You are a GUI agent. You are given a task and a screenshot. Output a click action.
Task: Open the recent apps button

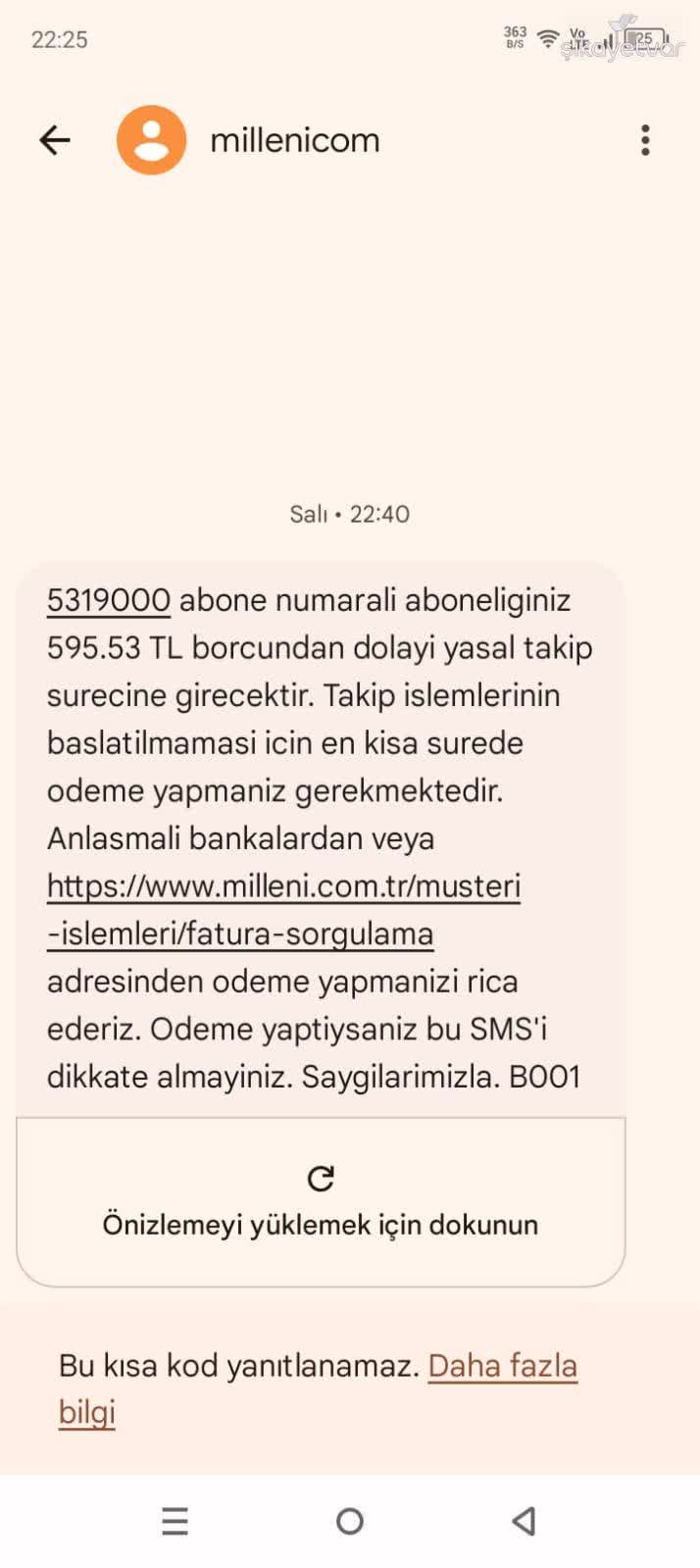[175, 1521]
